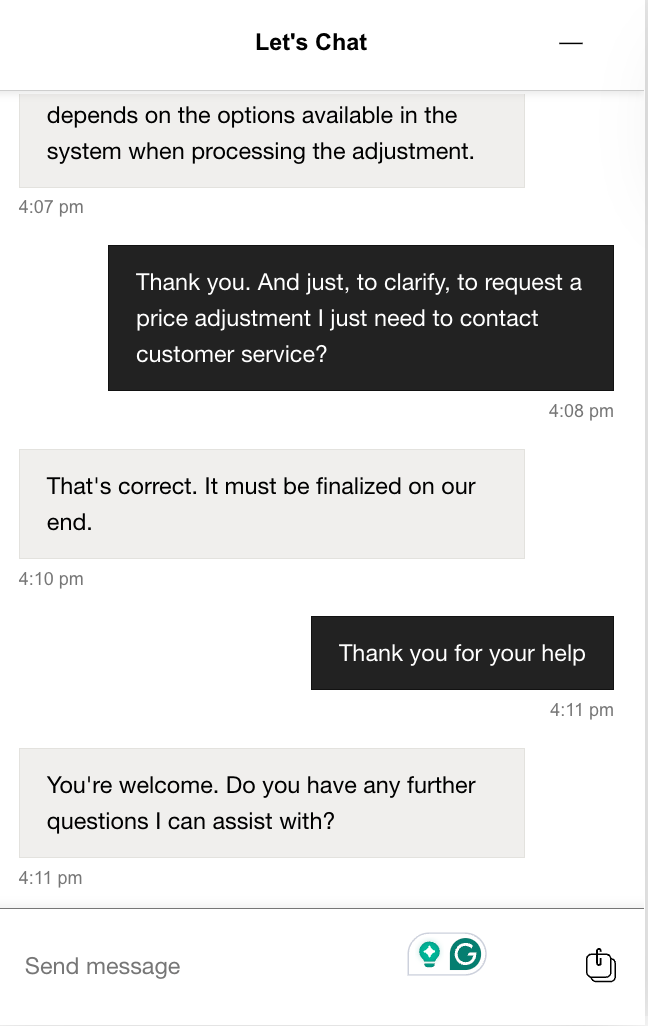Viewport: 648px width, 1026px height.
Task: Tap the green lightbulb suggestions icon
Action: click(429, 954)
